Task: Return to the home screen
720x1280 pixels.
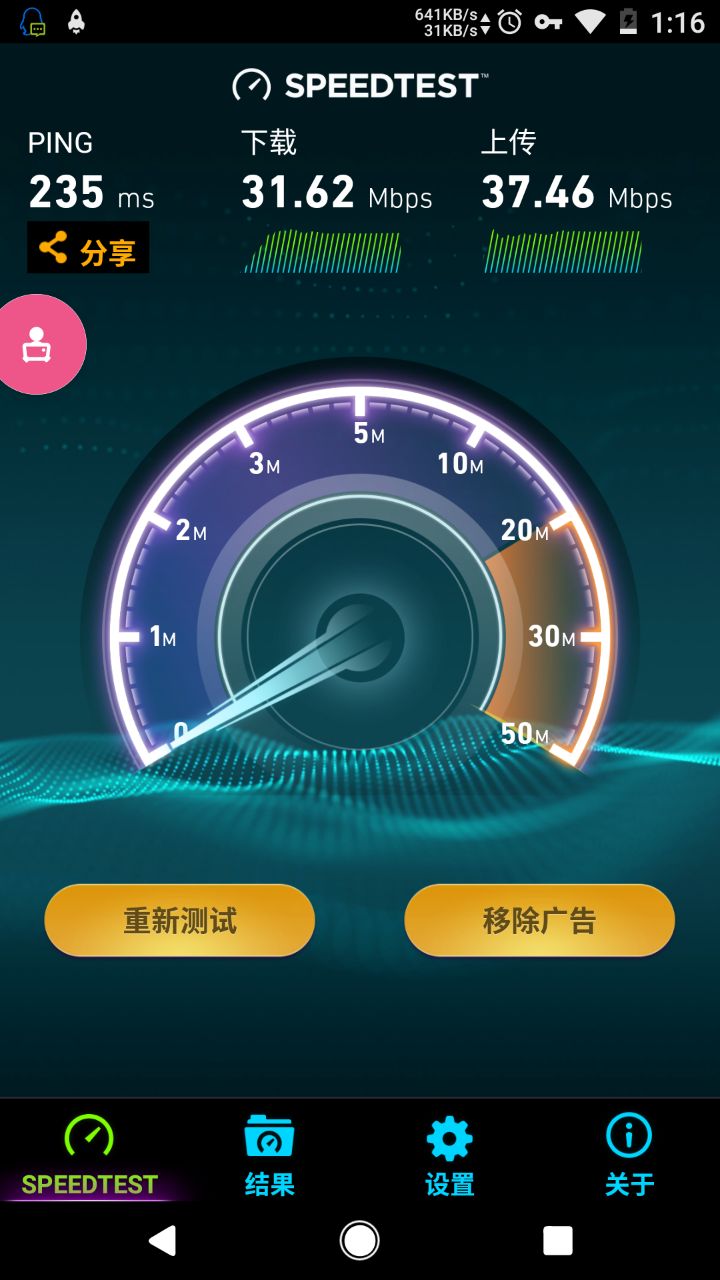Action: [360, 1241]
